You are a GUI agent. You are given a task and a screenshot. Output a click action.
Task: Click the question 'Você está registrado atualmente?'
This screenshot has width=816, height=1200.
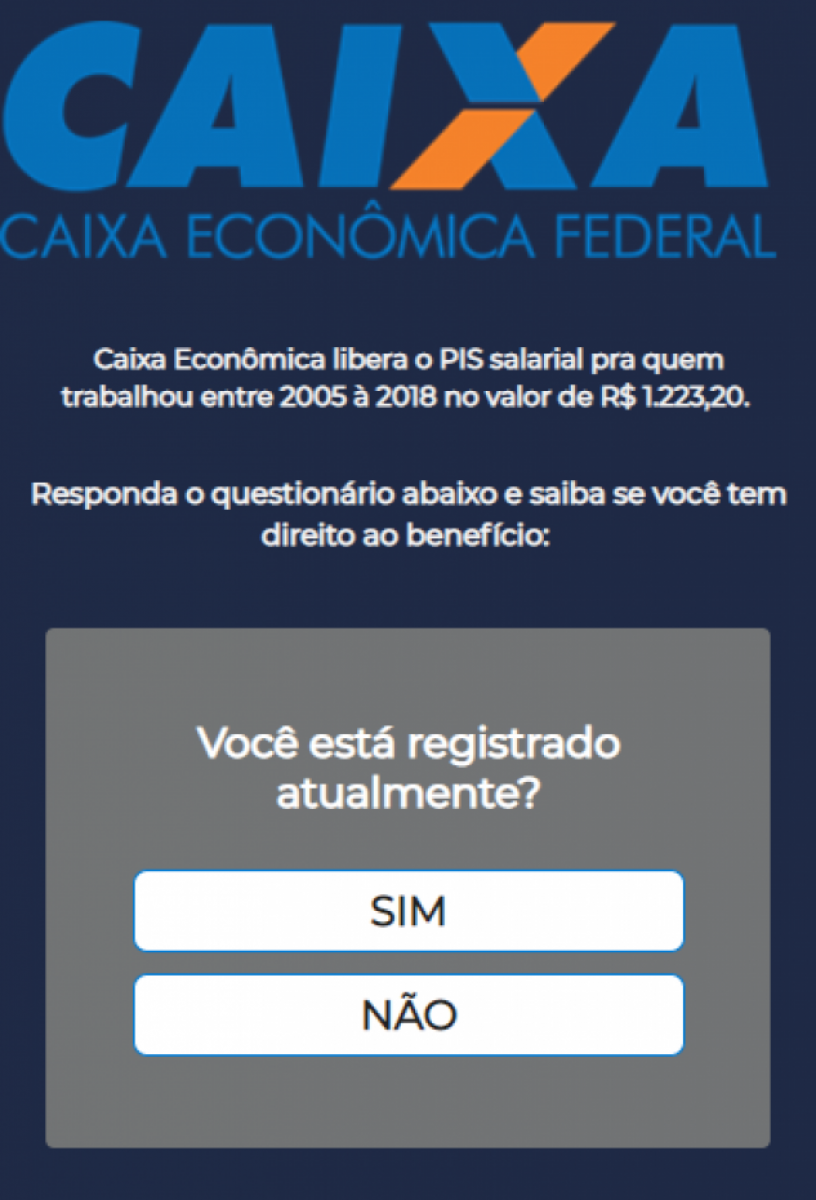[406, 765]
